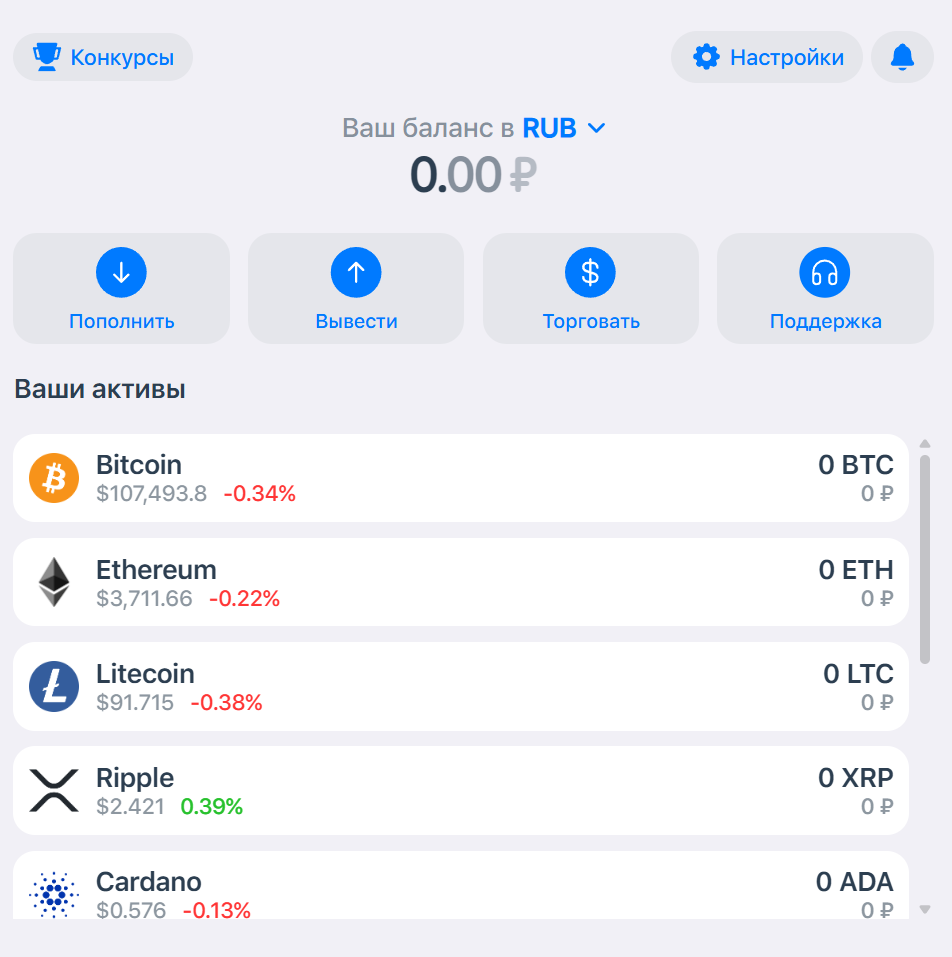Open Настройки settings
The image size is (952, 957).
(766, 57)
